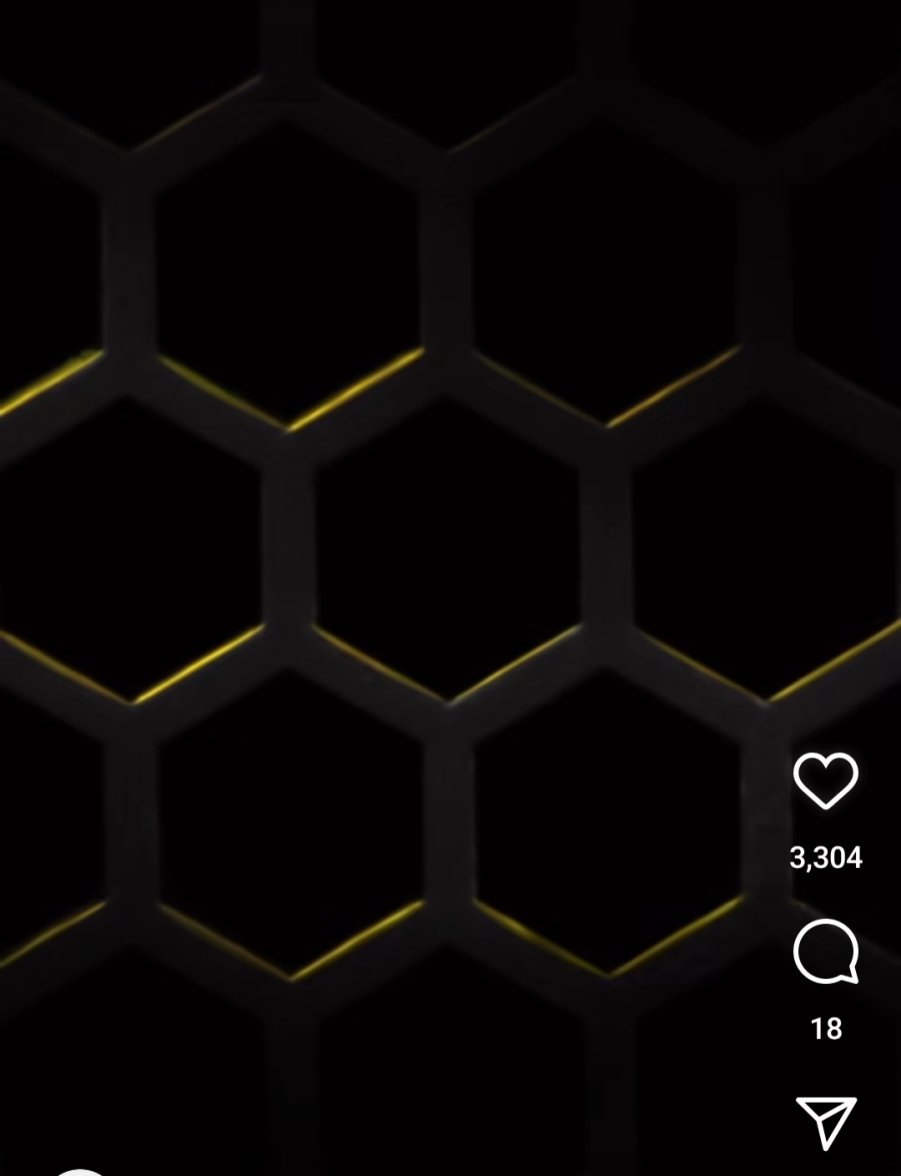The width and height of the screenshot is (901, 1176).
Task: Tap the comment counter showing 18
Action: coord(826,1026)
